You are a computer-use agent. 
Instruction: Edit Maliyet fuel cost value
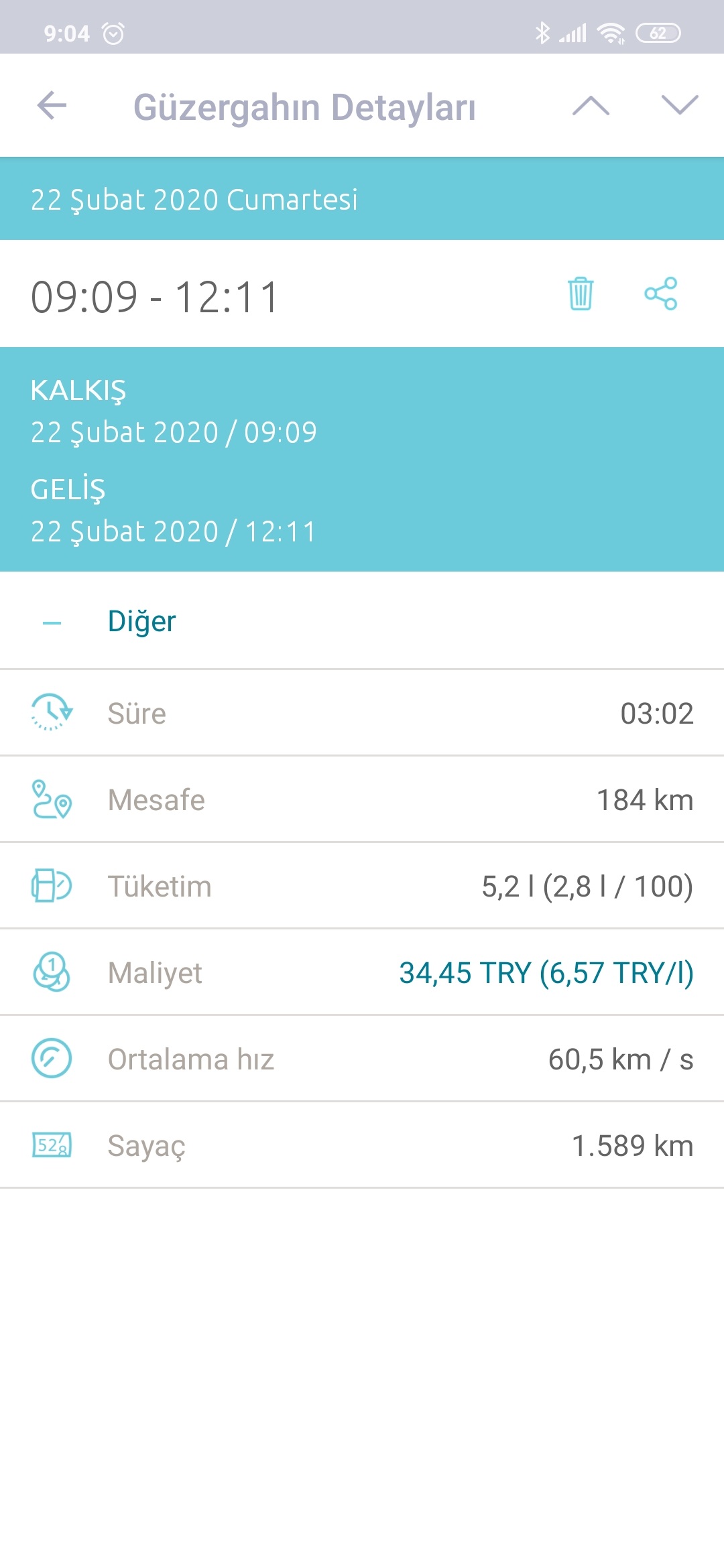coord(546,973)
